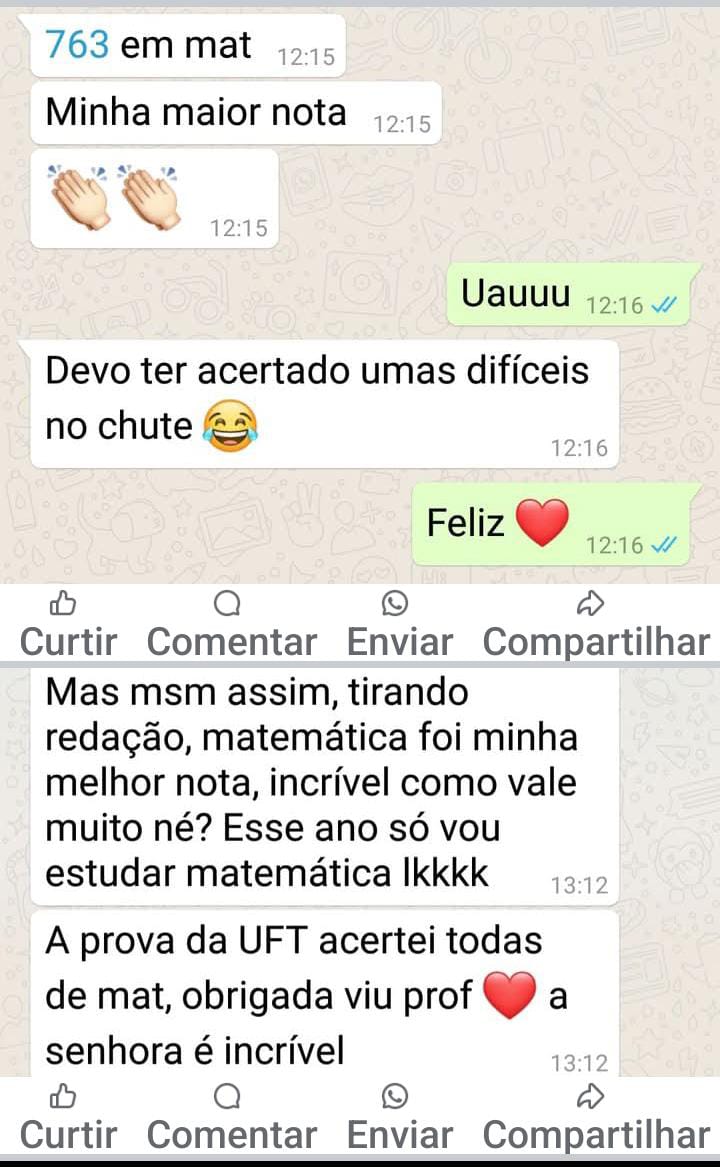720x1167 pixels.
Task: Send the "prova da UFT" post via Enviar
Action: [x=399, y=1118]
